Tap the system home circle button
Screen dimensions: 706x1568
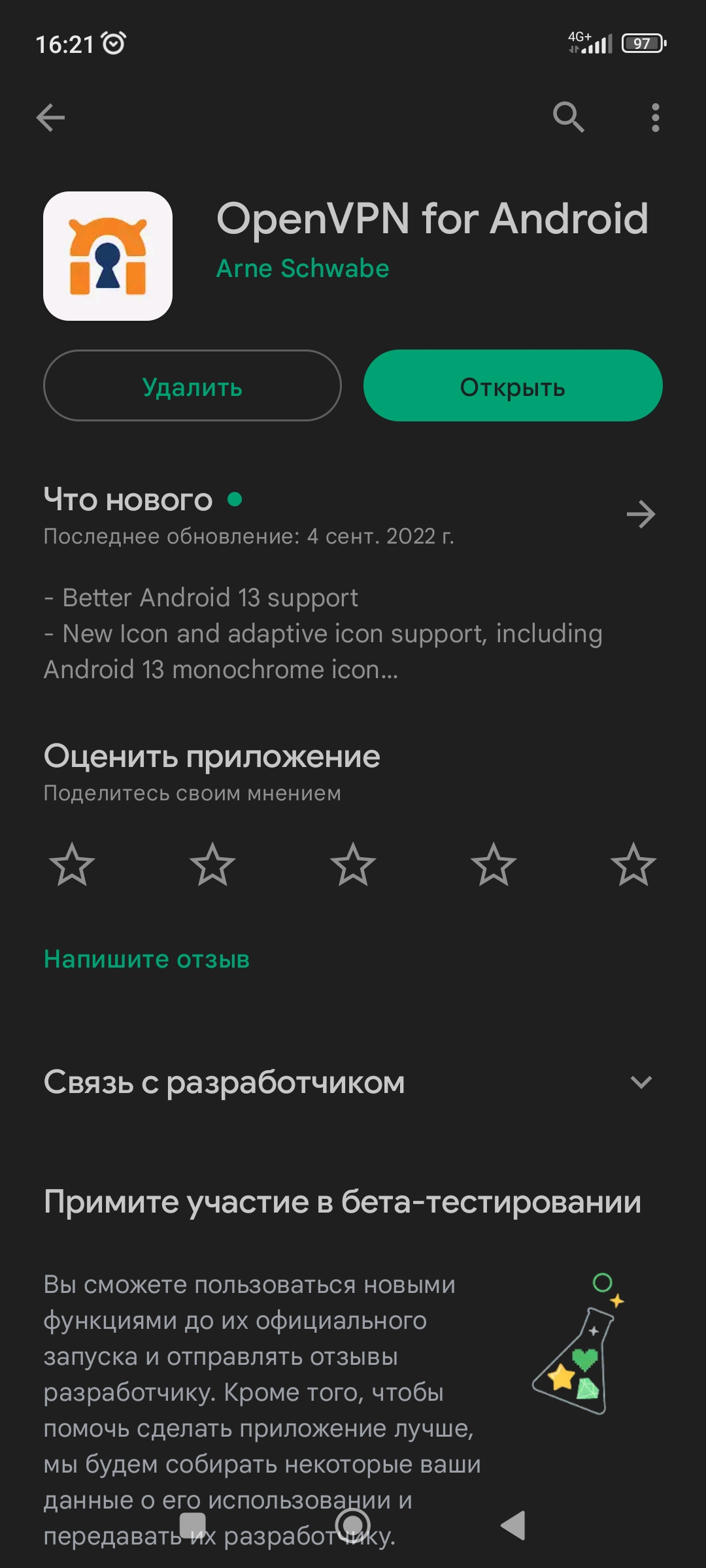pyautogui.click(x=353, y=1526)
